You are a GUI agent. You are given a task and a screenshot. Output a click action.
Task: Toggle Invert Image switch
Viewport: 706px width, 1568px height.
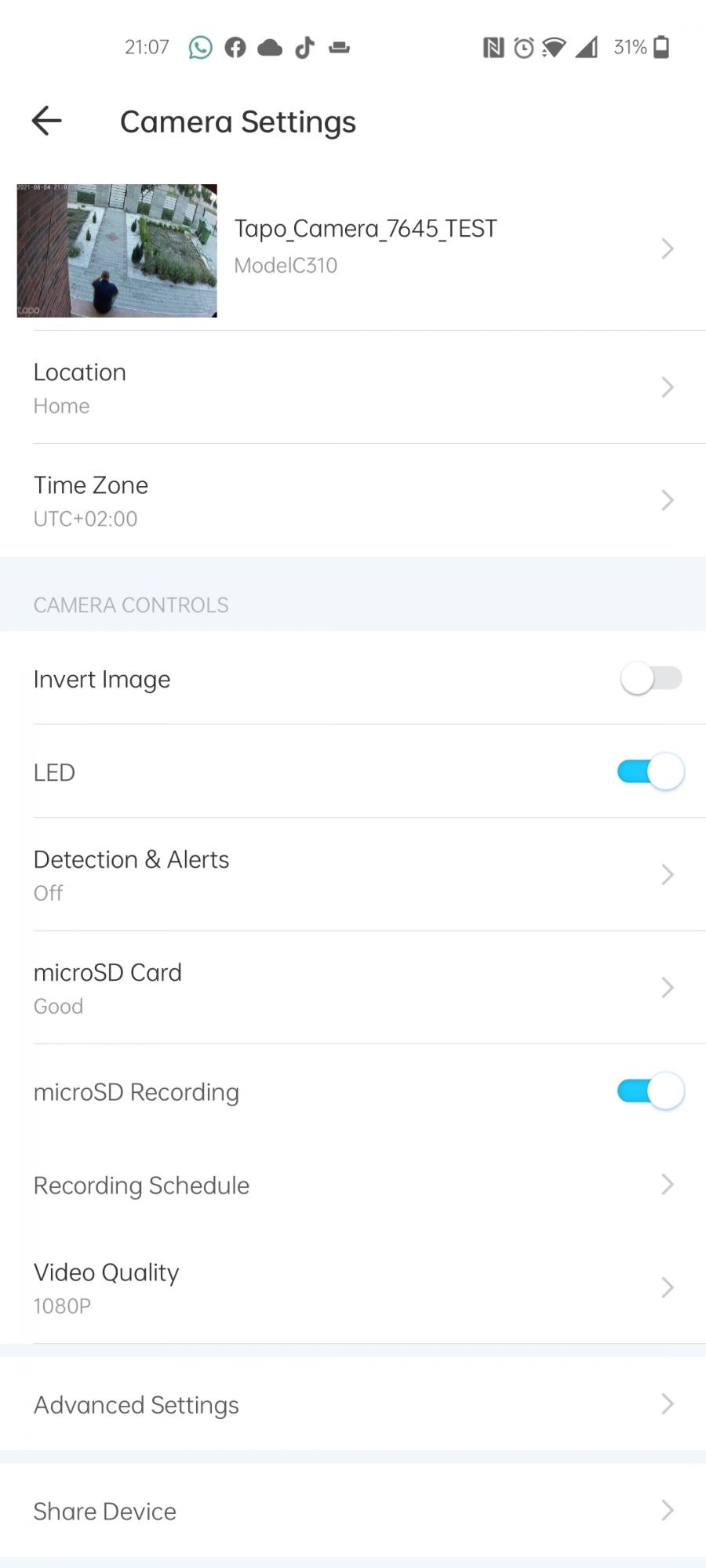[650, 679]
